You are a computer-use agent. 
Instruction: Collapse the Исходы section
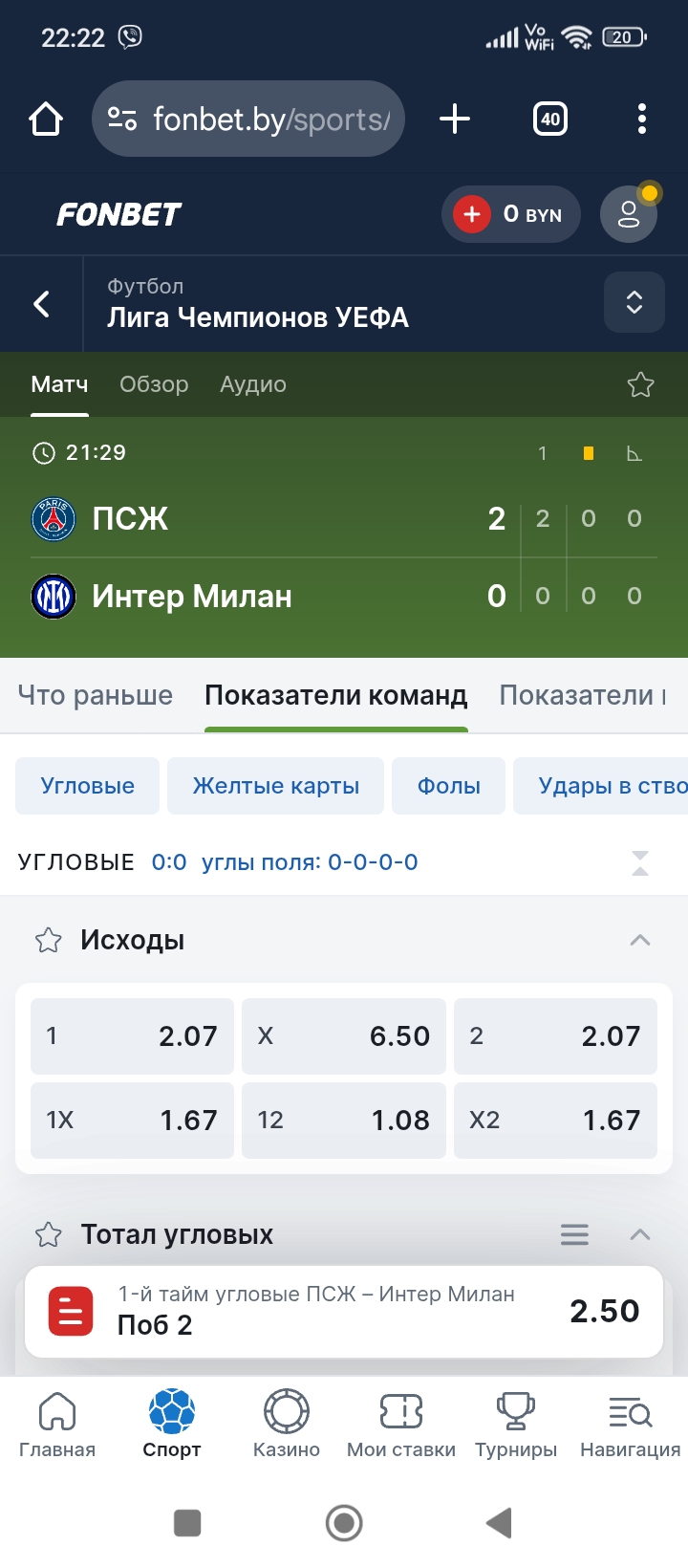(639, 940)
